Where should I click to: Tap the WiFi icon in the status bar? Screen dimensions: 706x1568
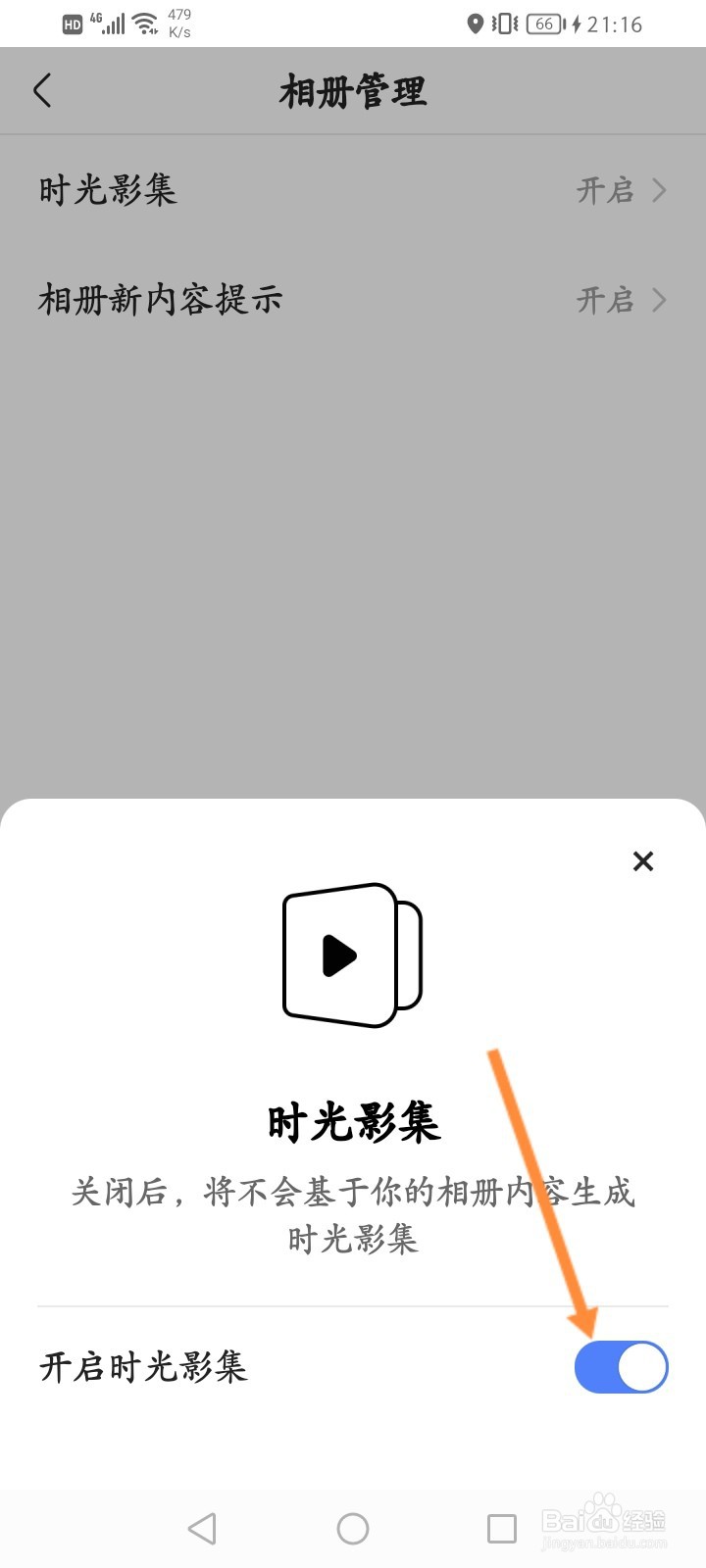143,22
